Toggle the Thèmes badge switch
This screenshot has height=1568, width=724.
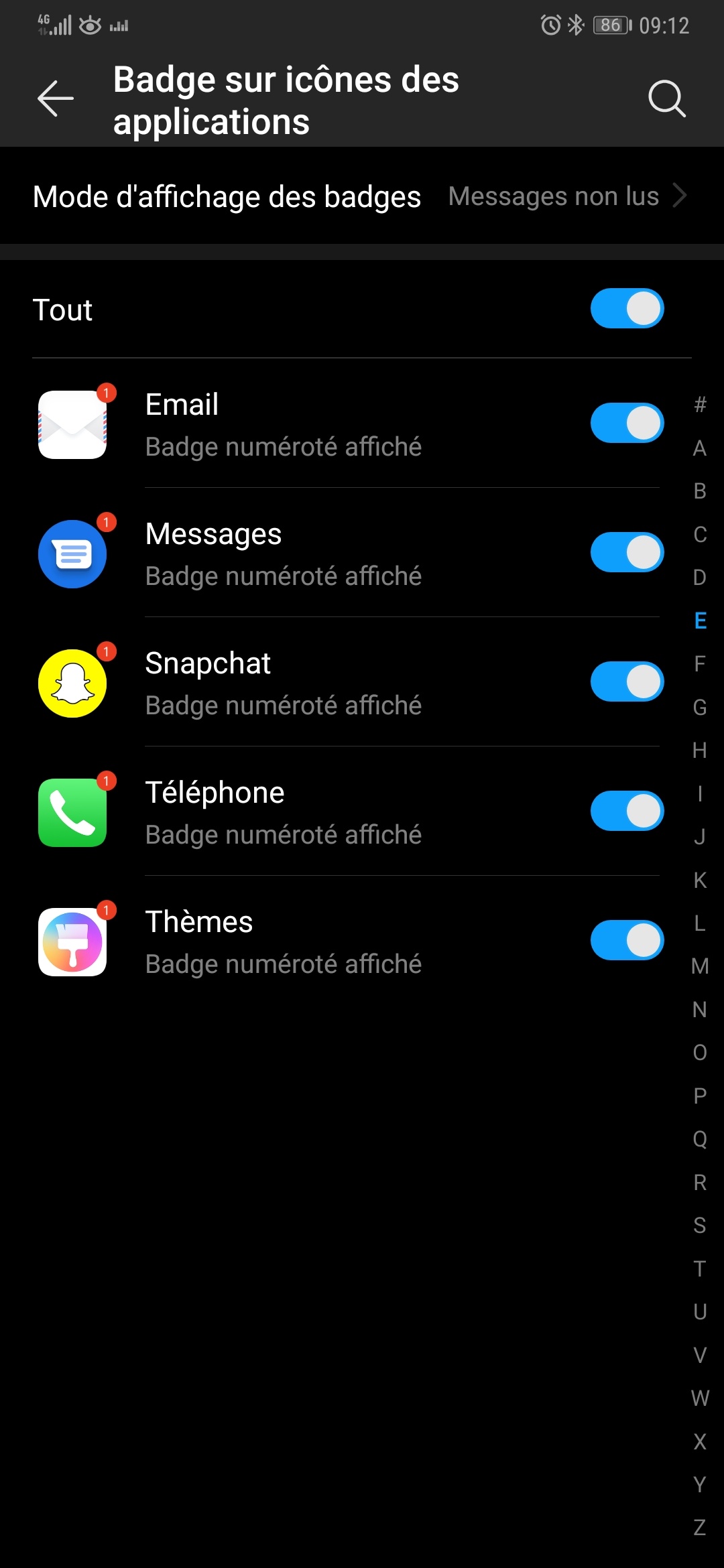pyautogui.click(x=627, y=941)
